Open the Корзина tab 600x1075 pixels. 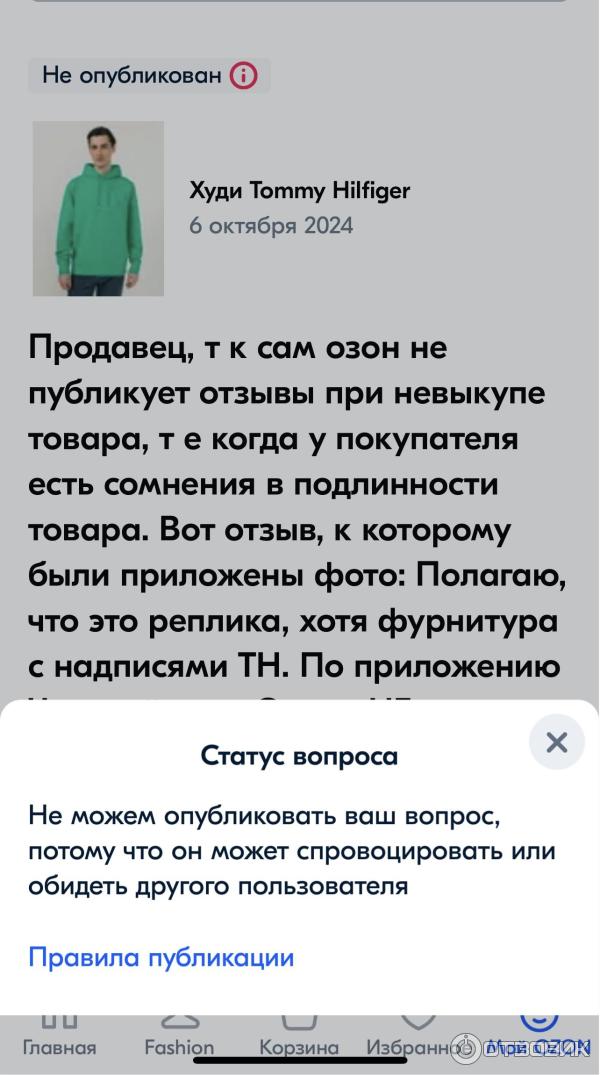point(299,1035)
